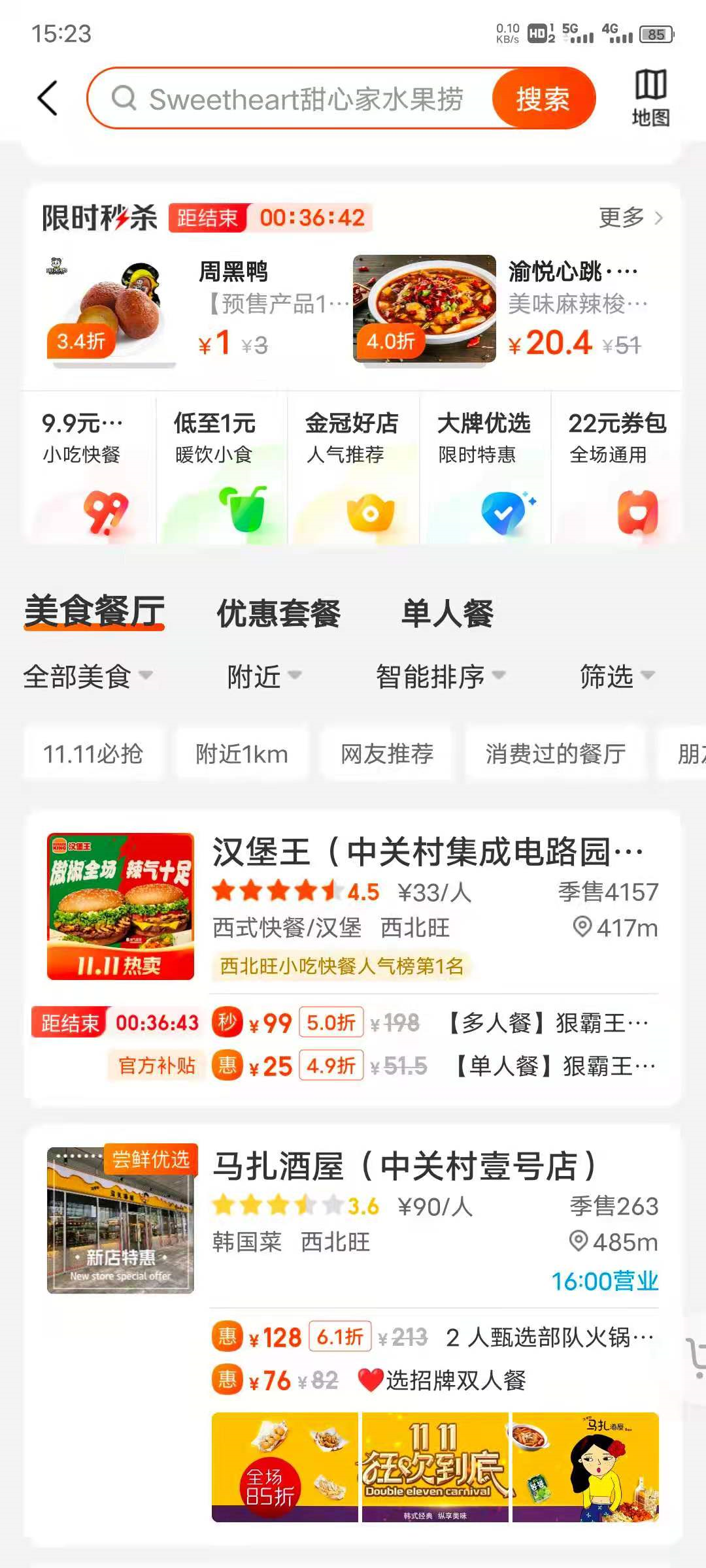Expand the 全部美食 category dropdown

coord(88,676)
